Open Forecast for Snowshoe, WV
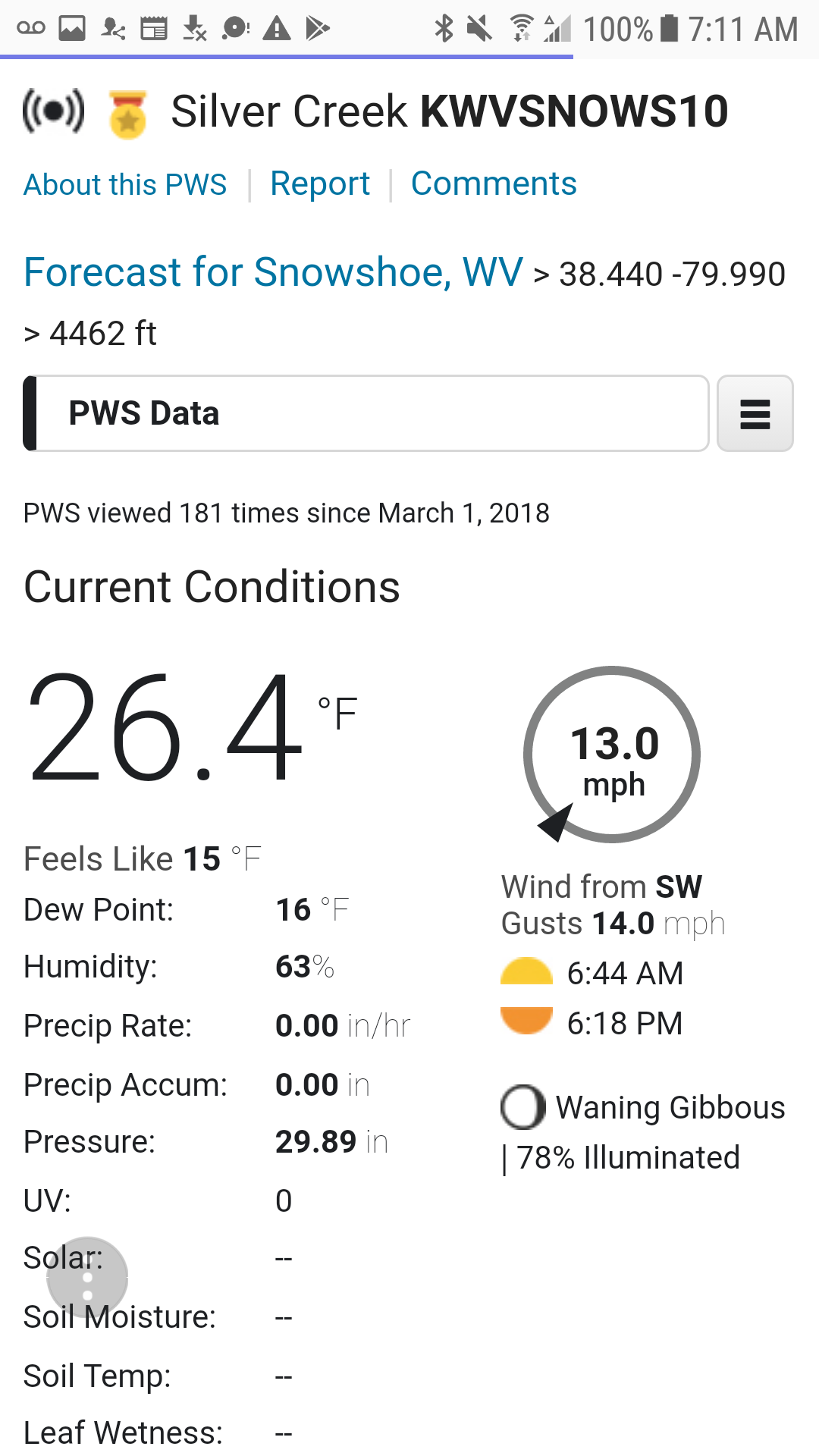This screenshot has height=1456, width=819. coord(273,272)
